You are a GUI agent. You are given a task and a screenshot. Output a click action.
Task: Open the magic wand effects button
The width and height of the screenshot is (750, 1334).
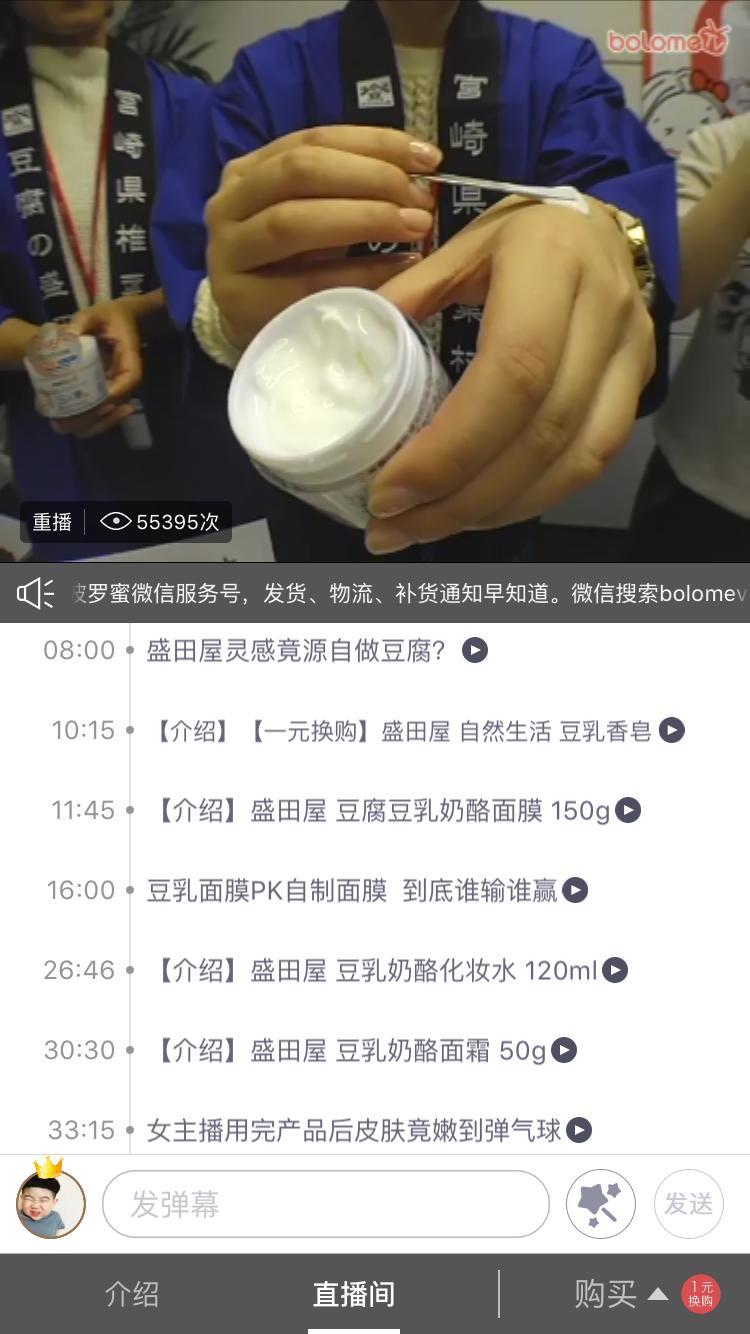coord(600,1204)
